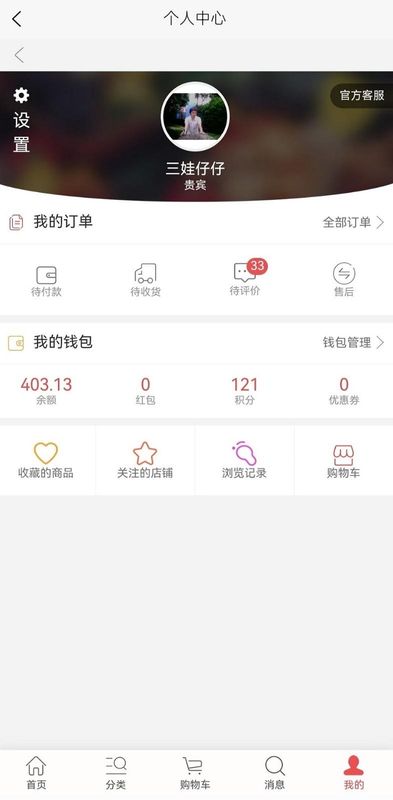View 余额 balance details
Screen dimensions: 393x800
[46, 391]
